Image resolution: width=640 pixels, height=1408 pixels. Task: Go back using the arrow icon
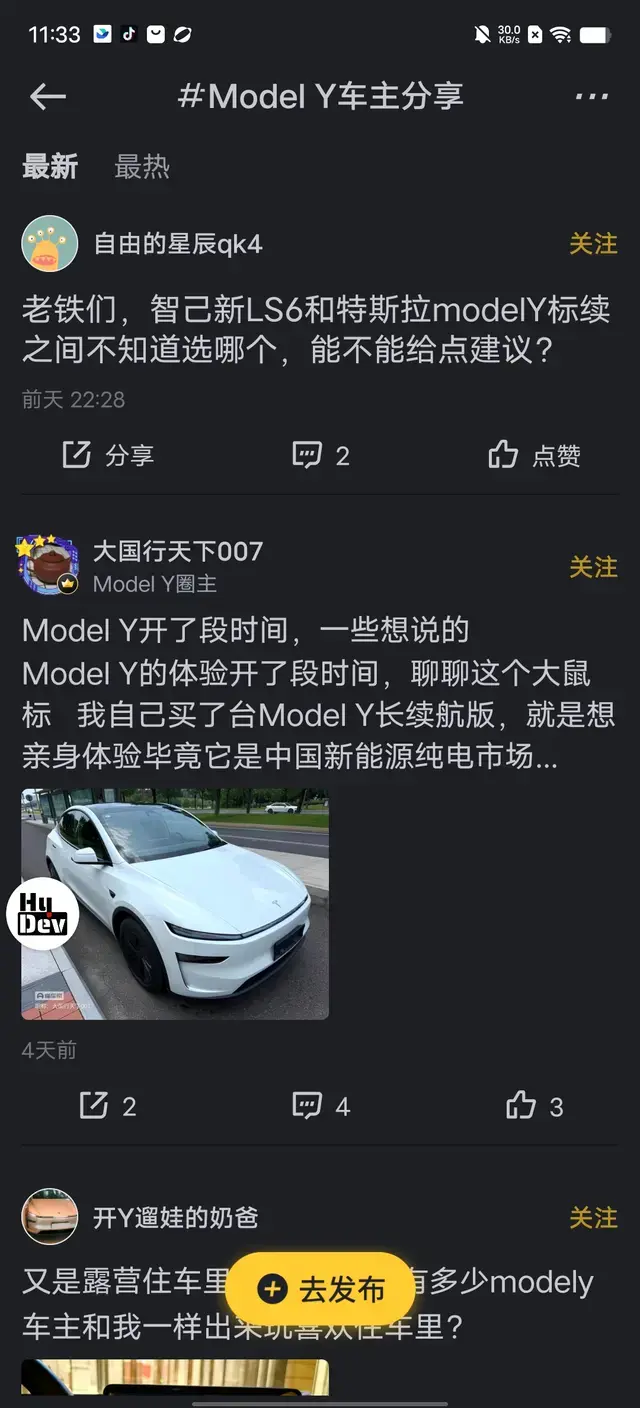tap(48, 97)
